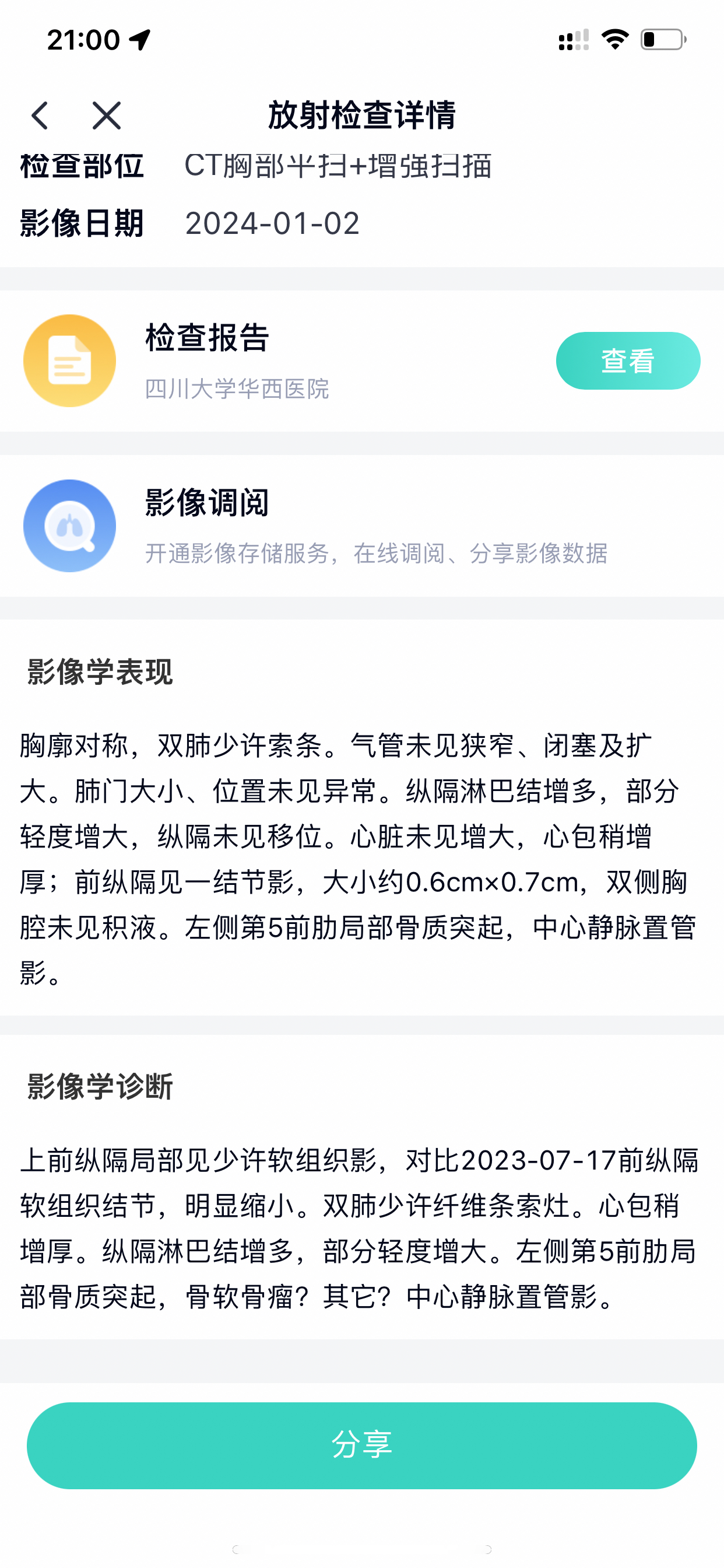Image resolution: width=724 pixels, height=1568 pixels.
Task: Close the page with the X icon
Action: pyautogui.click(x=107, y=116)
